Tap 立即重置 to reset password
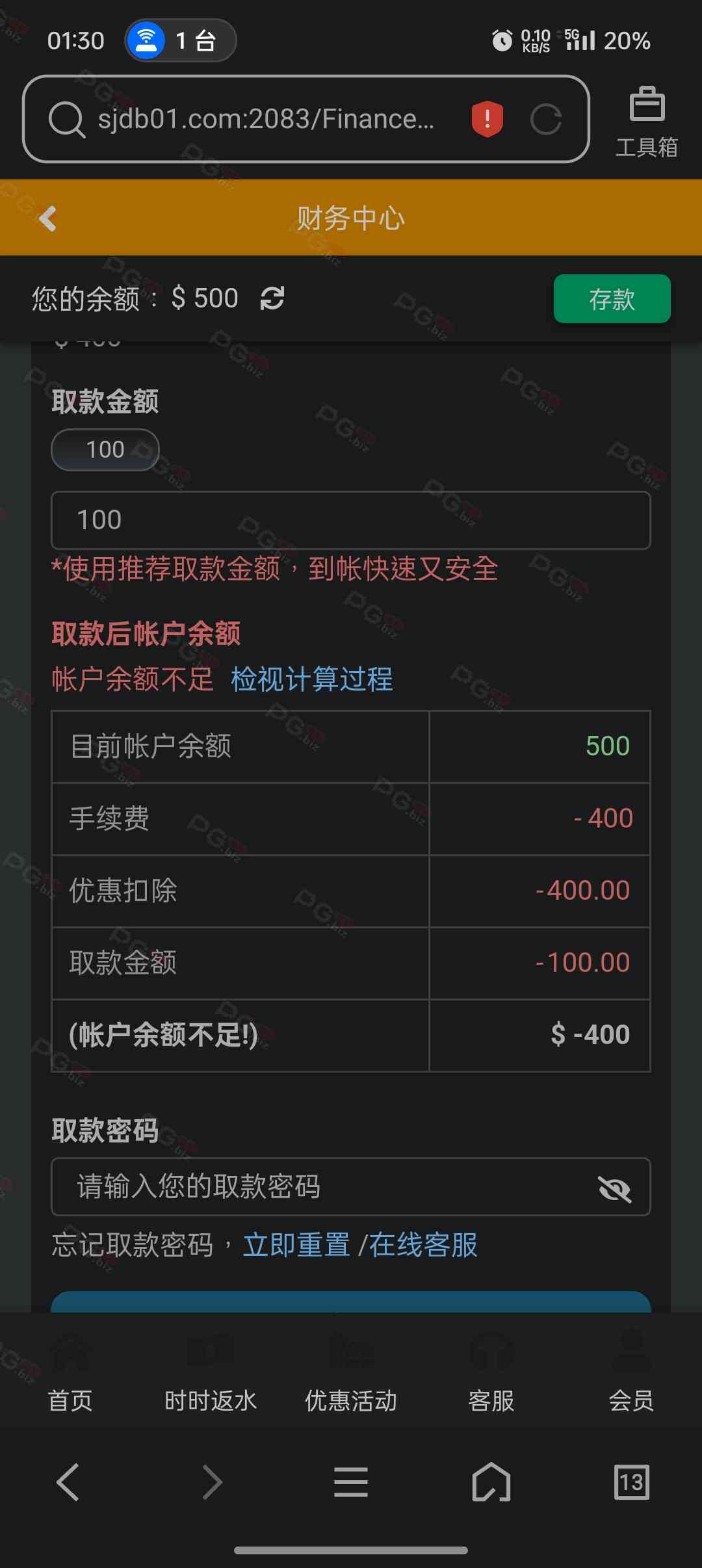Viewport: 702px width, 1568px height. (x=296, y=1245)
